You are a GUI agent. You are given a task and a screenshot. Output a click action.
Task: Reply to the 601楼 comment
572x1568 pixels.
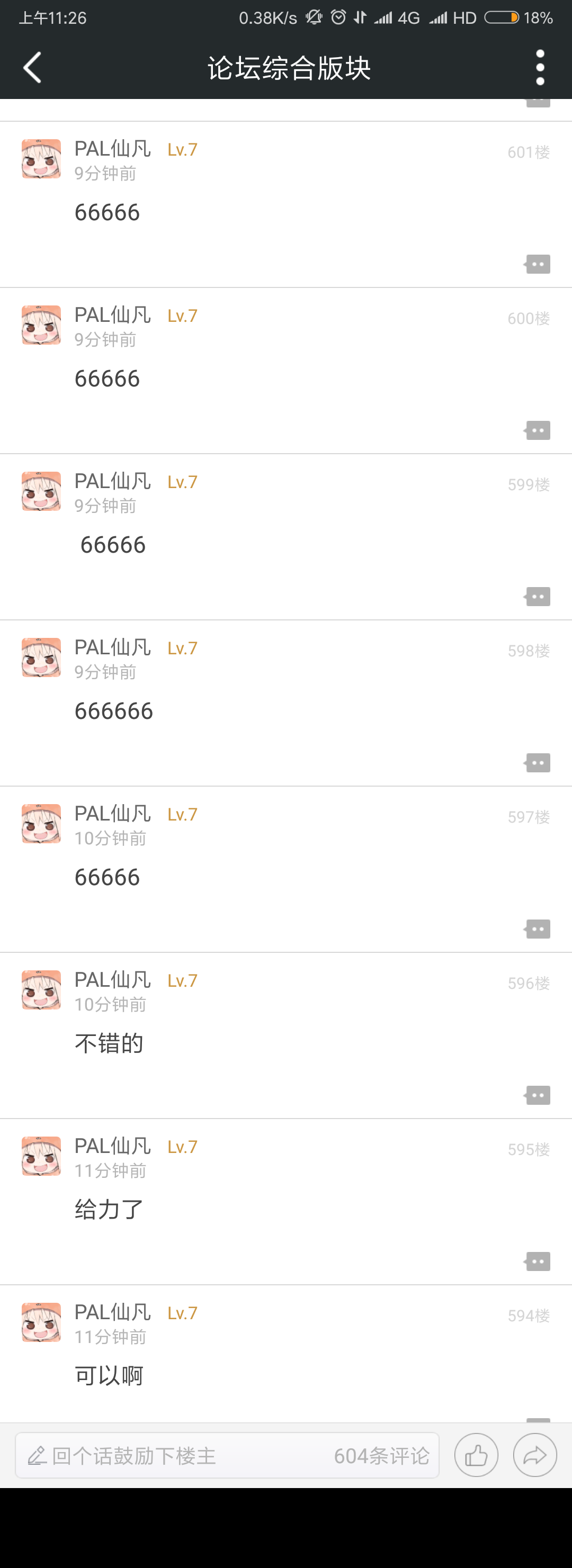point(537,264)
